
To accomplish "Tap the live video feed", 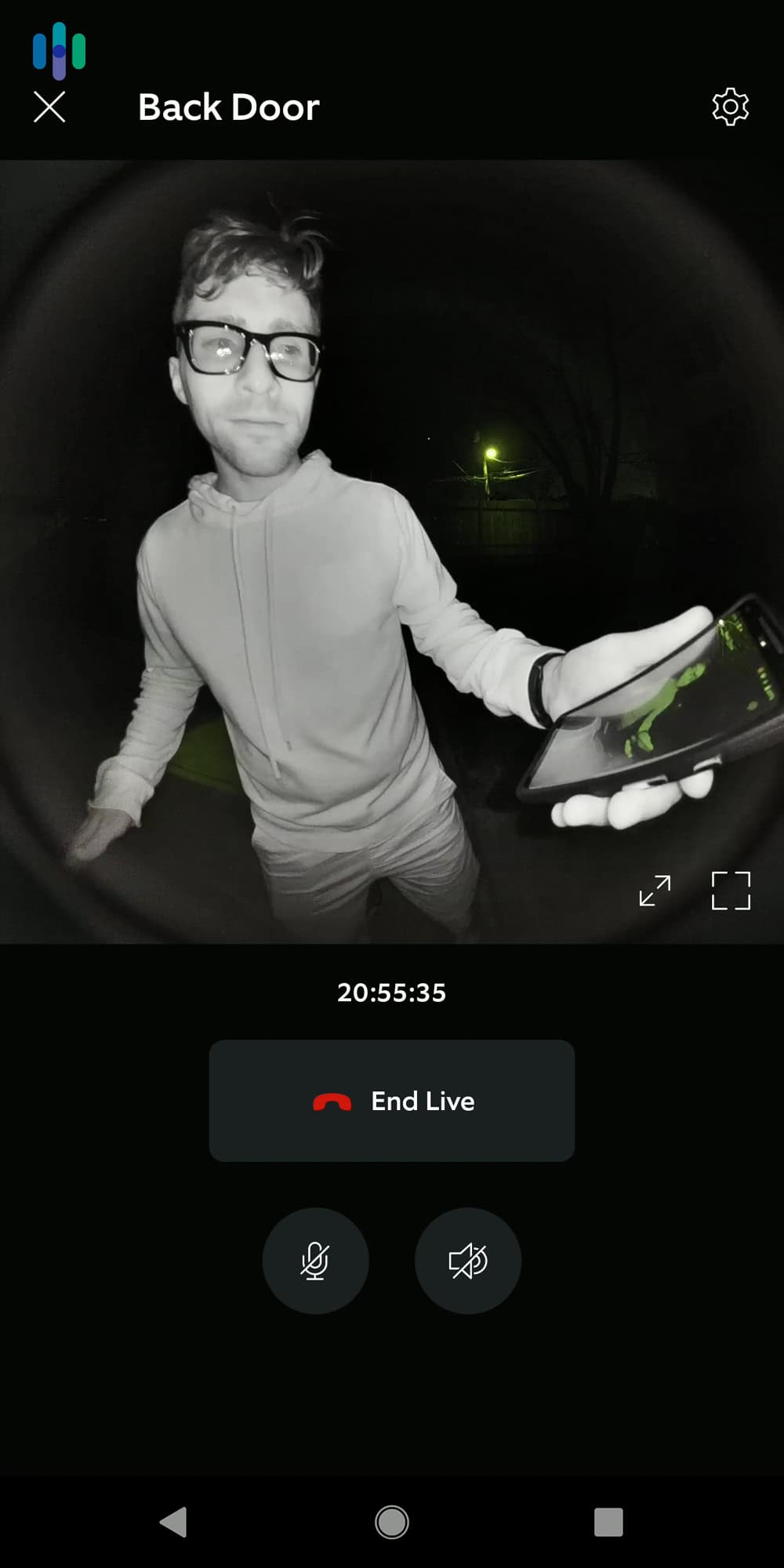I will 391,549.
